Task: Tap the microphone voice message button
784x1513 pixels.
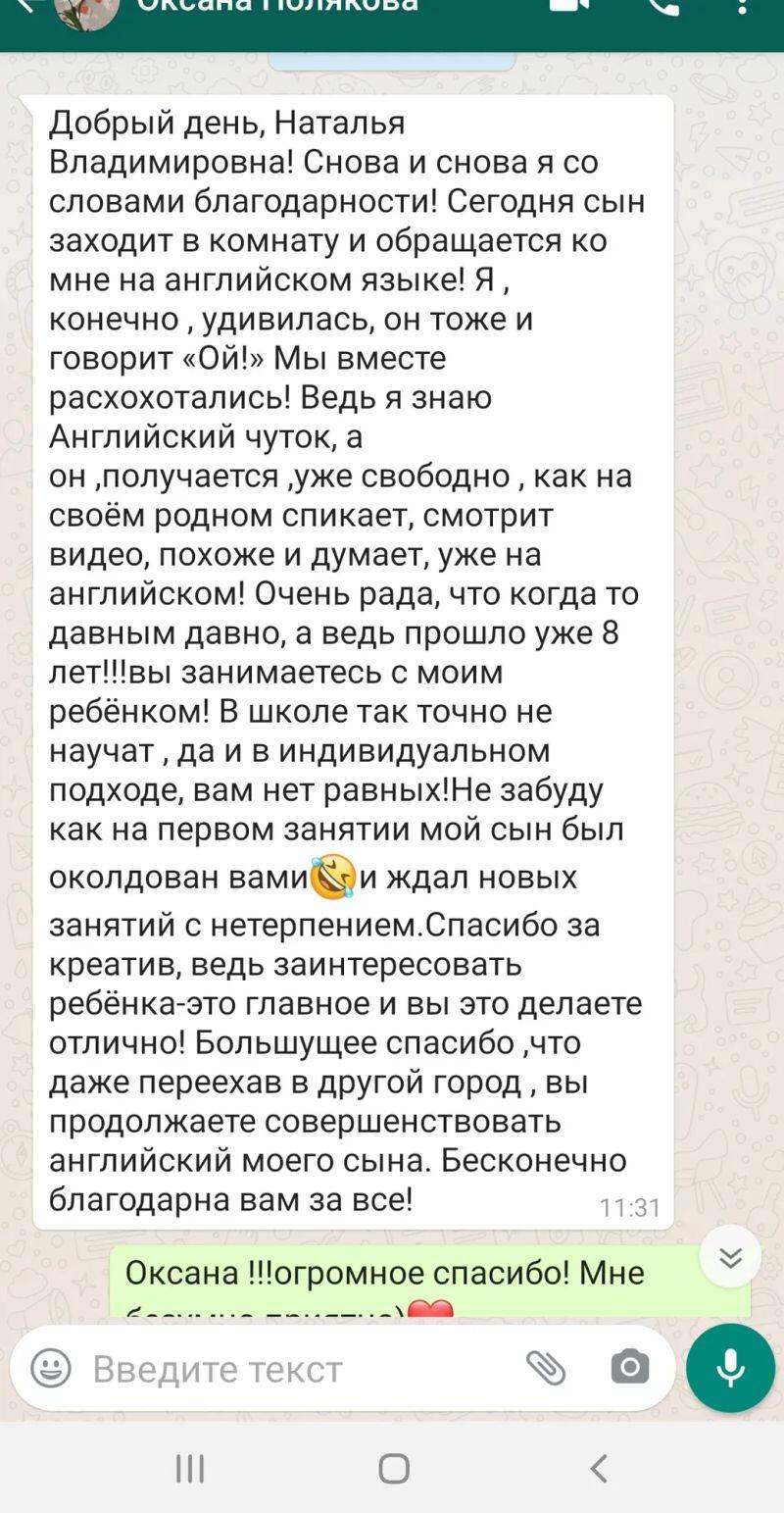Action: (730, 1368)
